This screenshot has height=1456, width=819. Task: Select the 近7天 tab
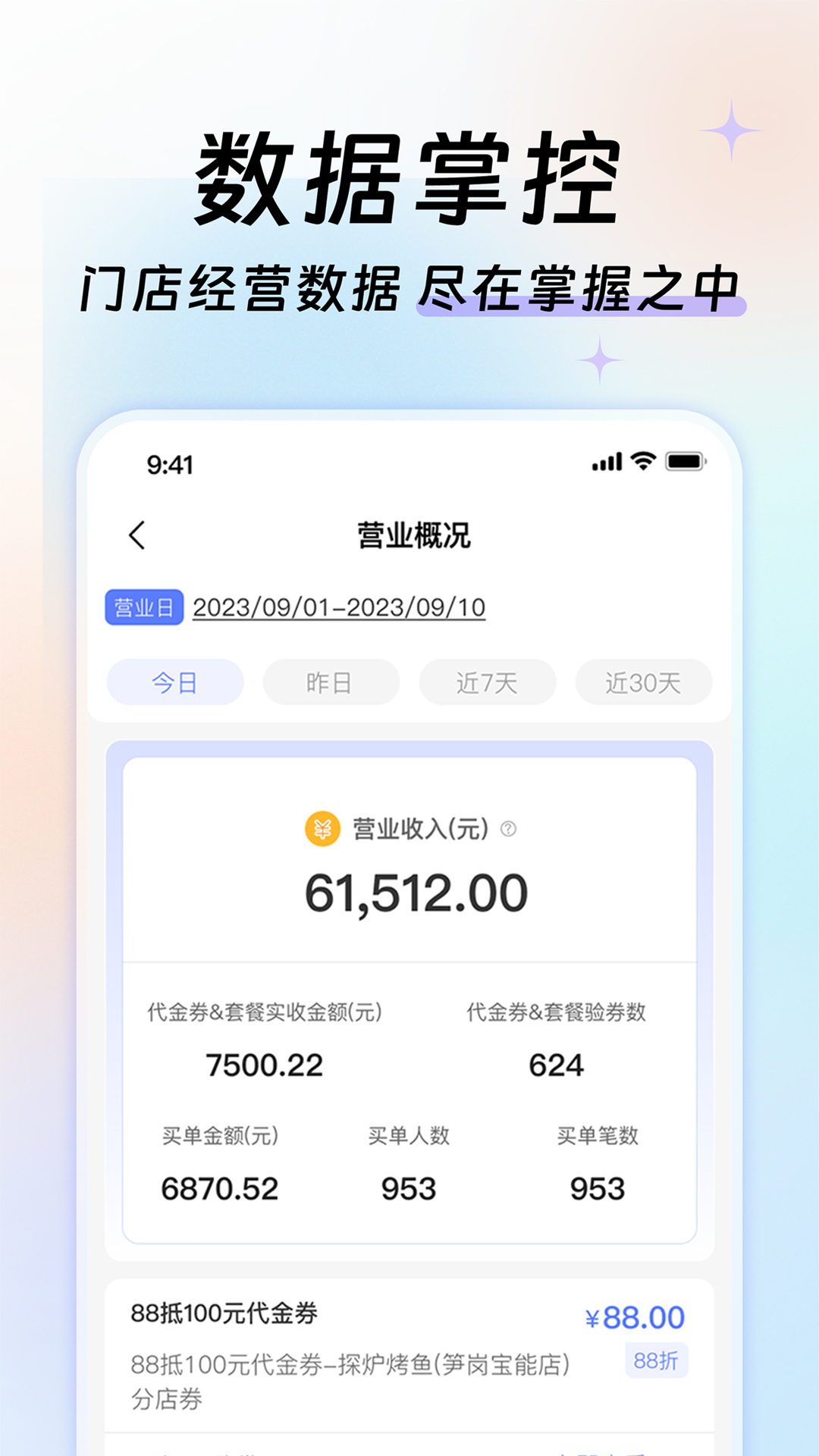(x=487, y=682)
